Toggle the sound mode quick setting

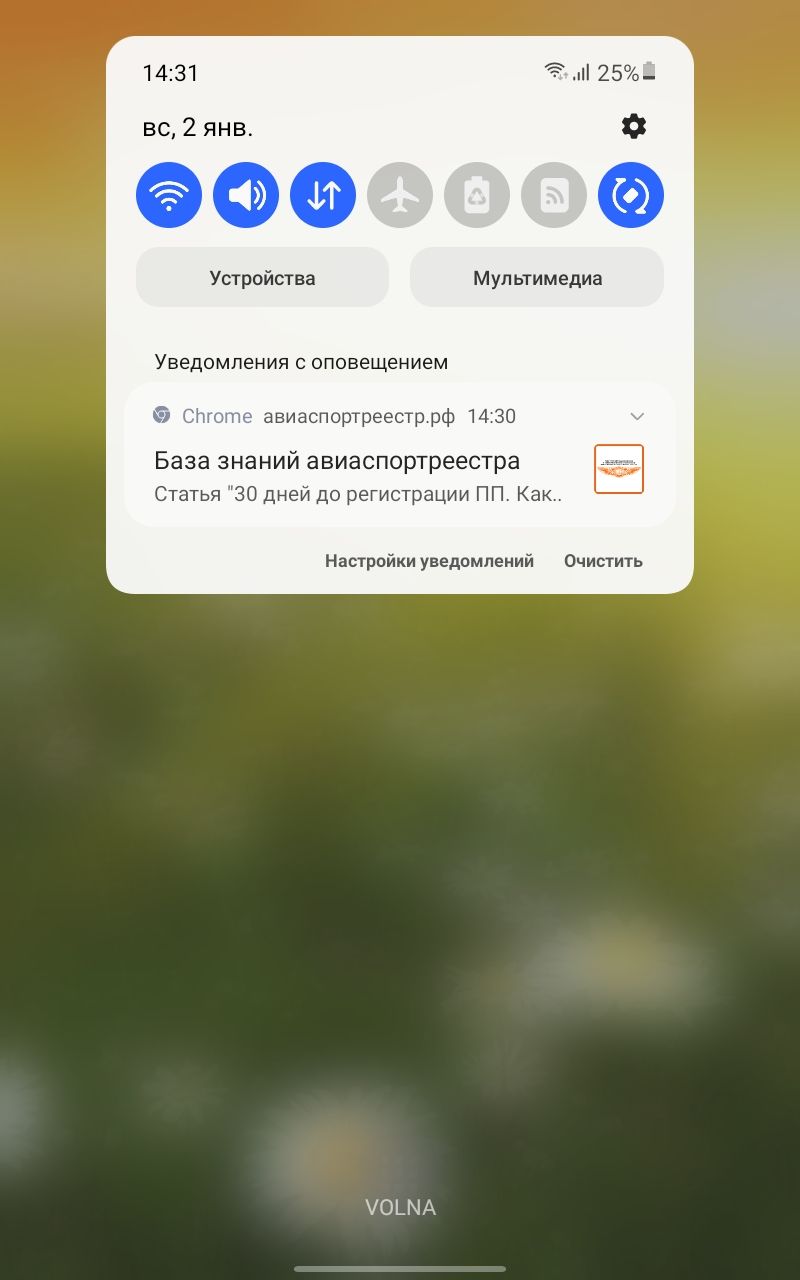coord(246,195)
